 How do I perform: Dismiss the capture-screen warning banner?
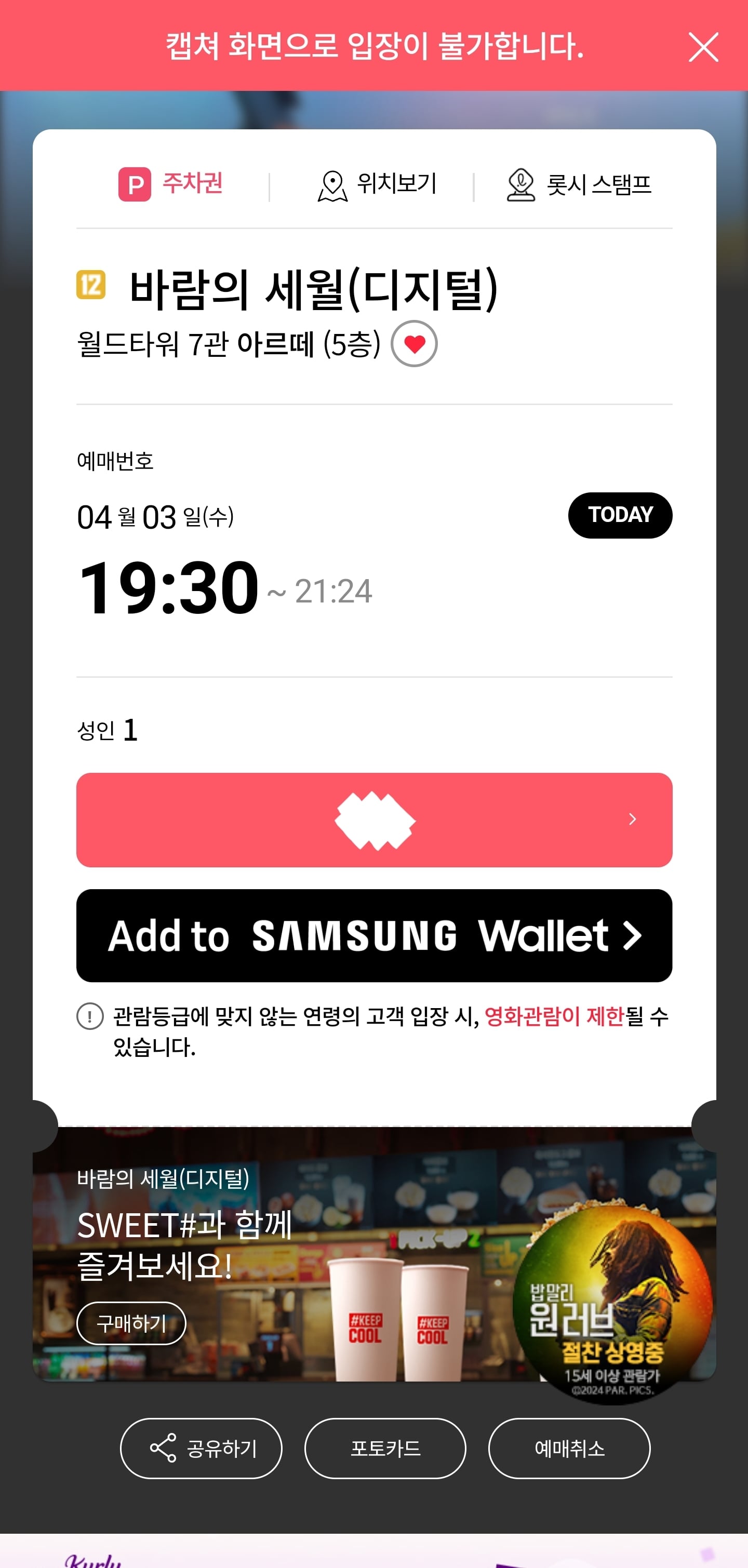pos(703,47)
